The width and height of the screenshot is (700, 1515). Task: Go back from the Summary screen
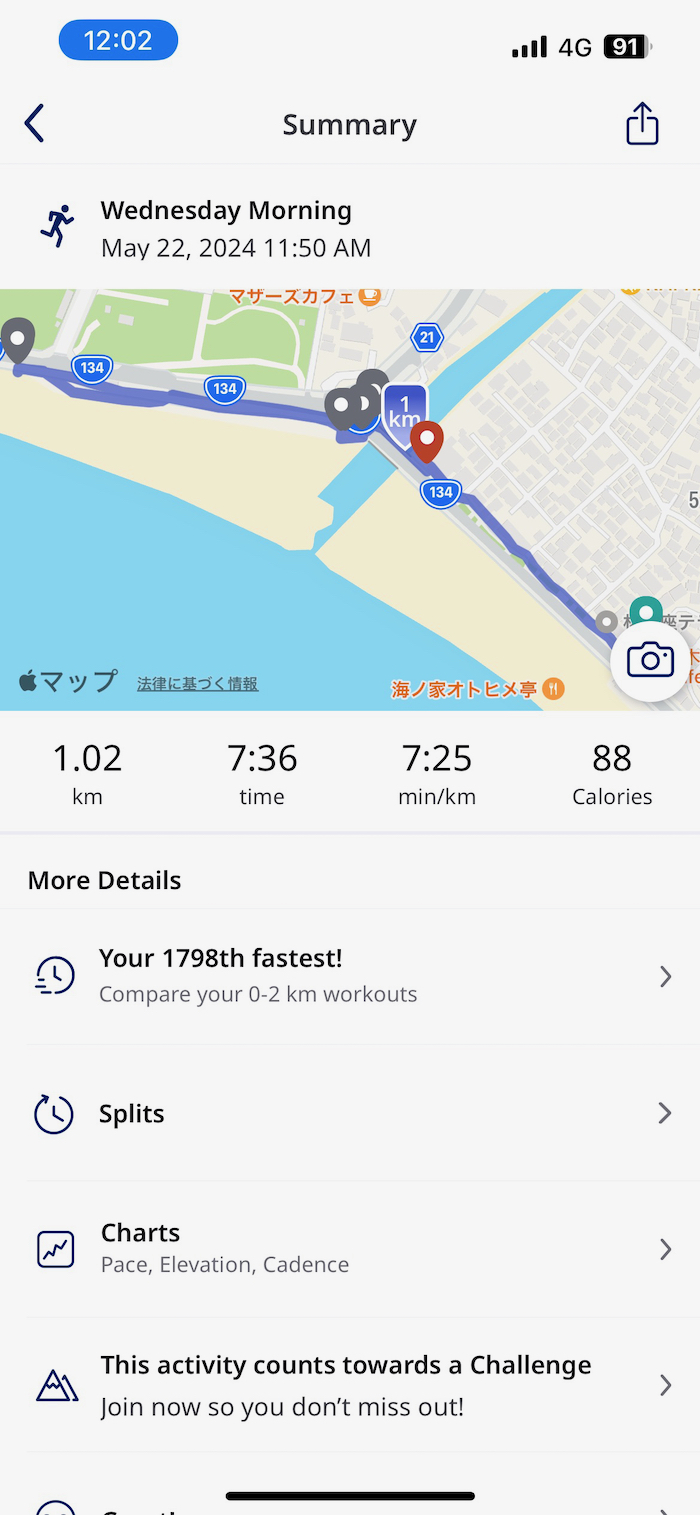pyautogui.click(x=34, y=124)
